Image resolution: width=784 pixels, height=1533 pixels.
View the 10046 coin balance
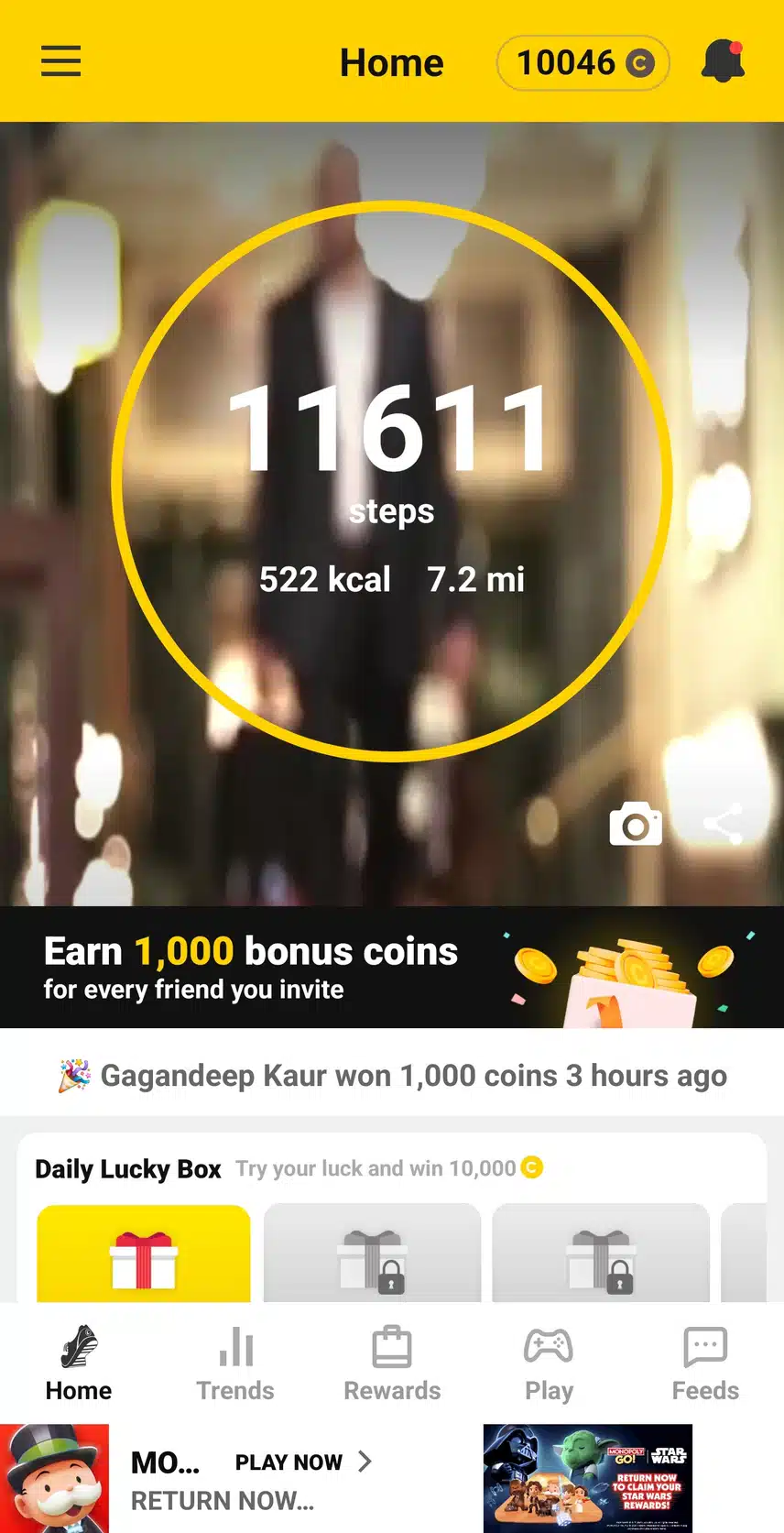583,63
